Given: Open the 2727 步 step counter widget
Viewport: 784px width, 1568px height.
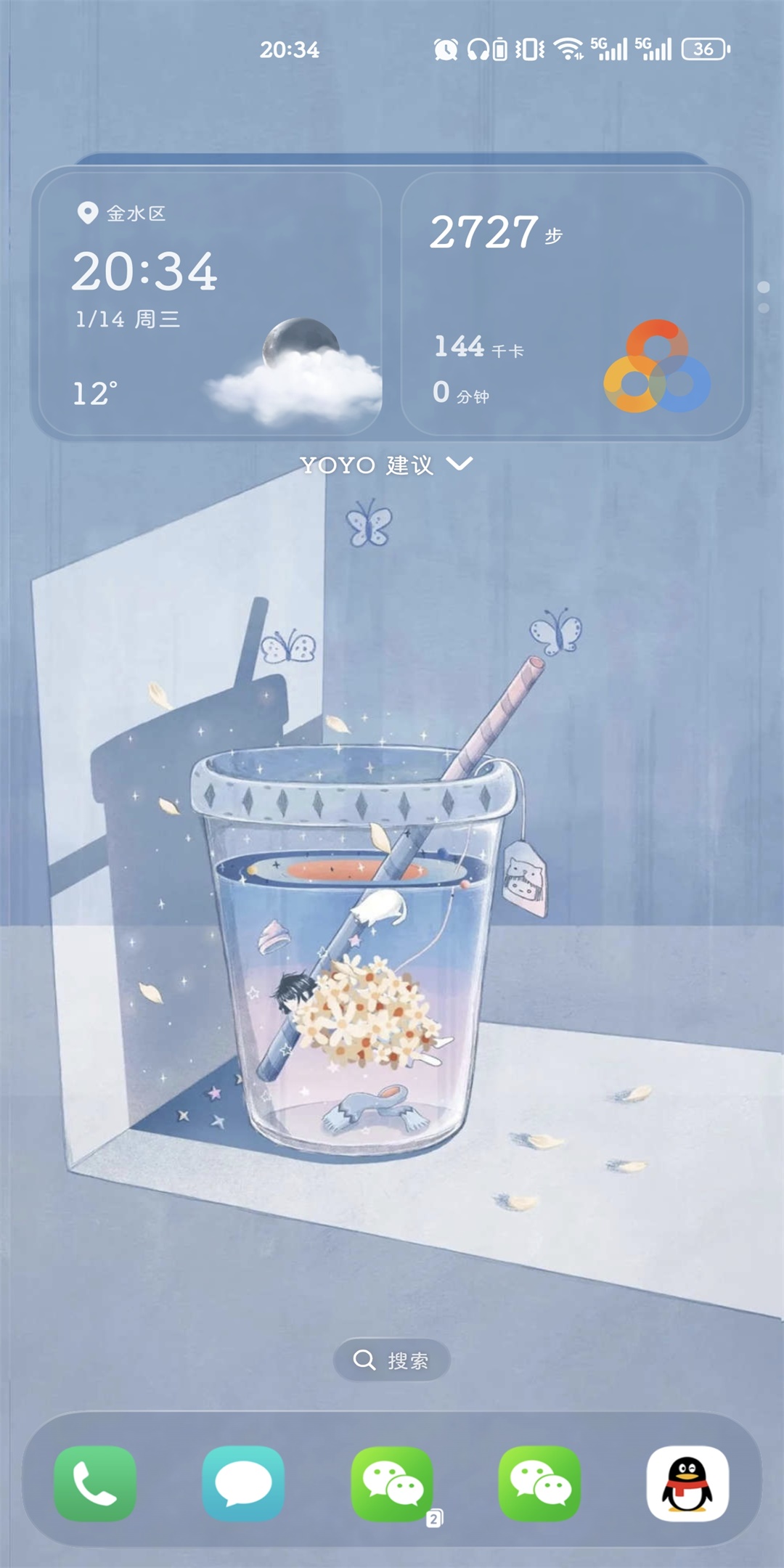Looking at the screenshot, I should pyautogui.click(x=572, y=303).
